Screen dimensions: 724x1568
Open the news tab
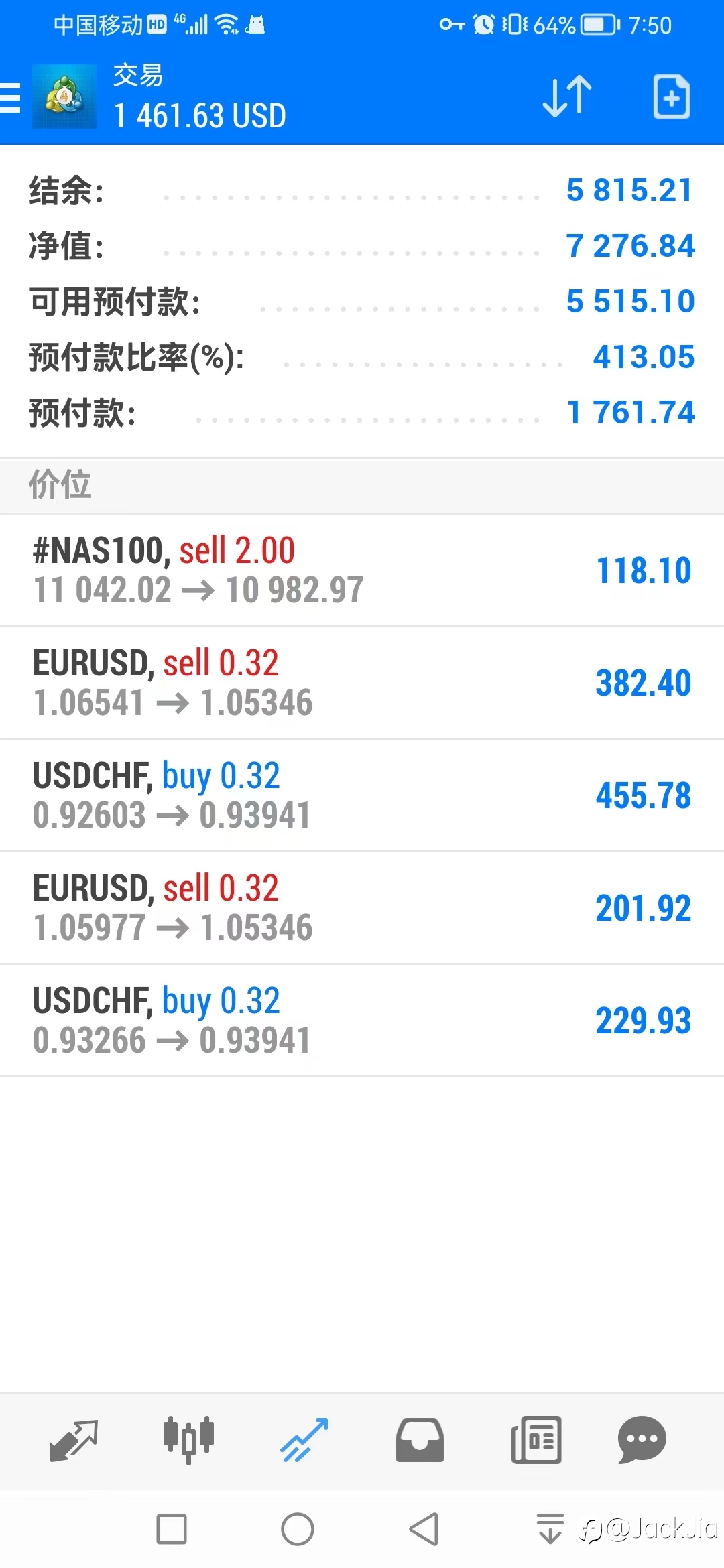click(x=536, y=1440)
